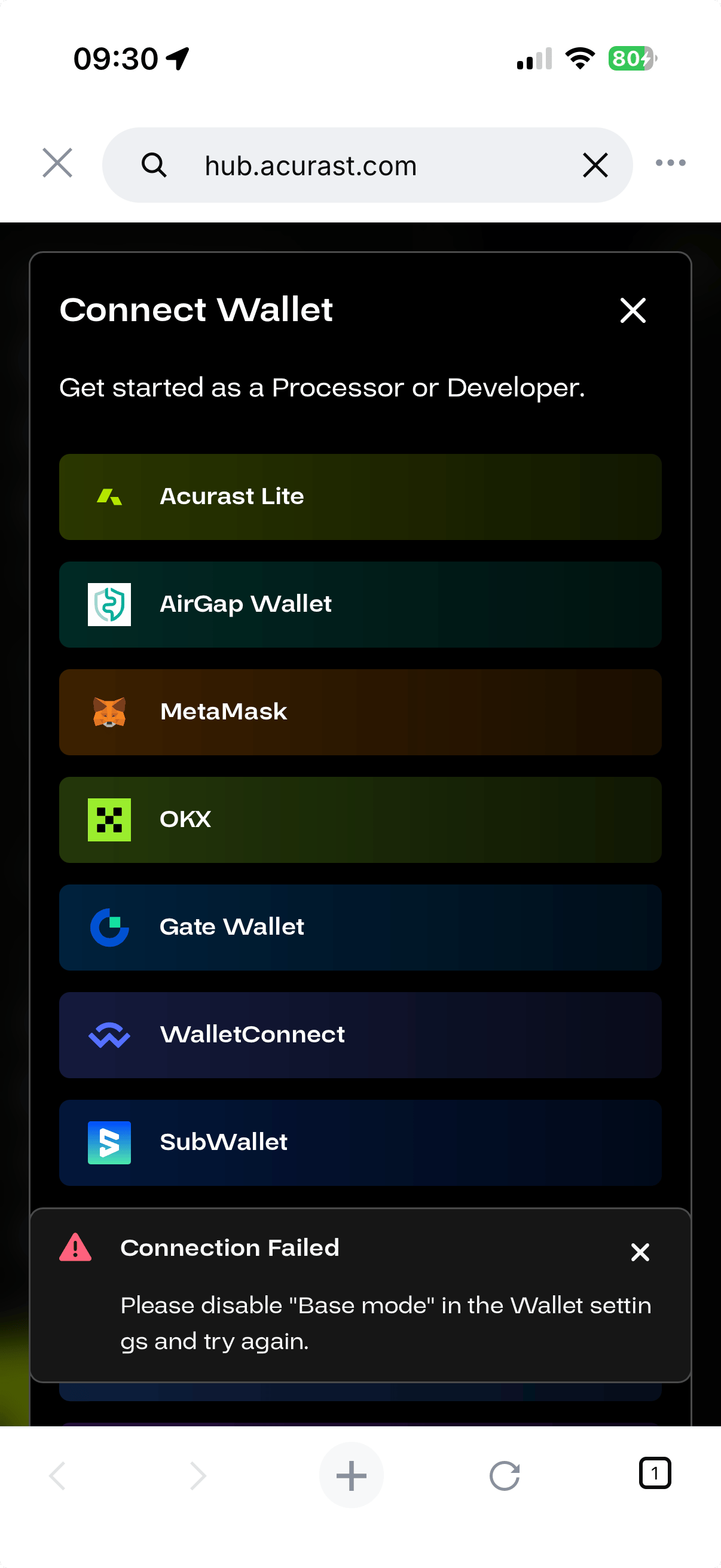Open the tab switcher
The width and height of the screenshot is (721, 1568).
pyautogui.click(x=655, y=1473)
